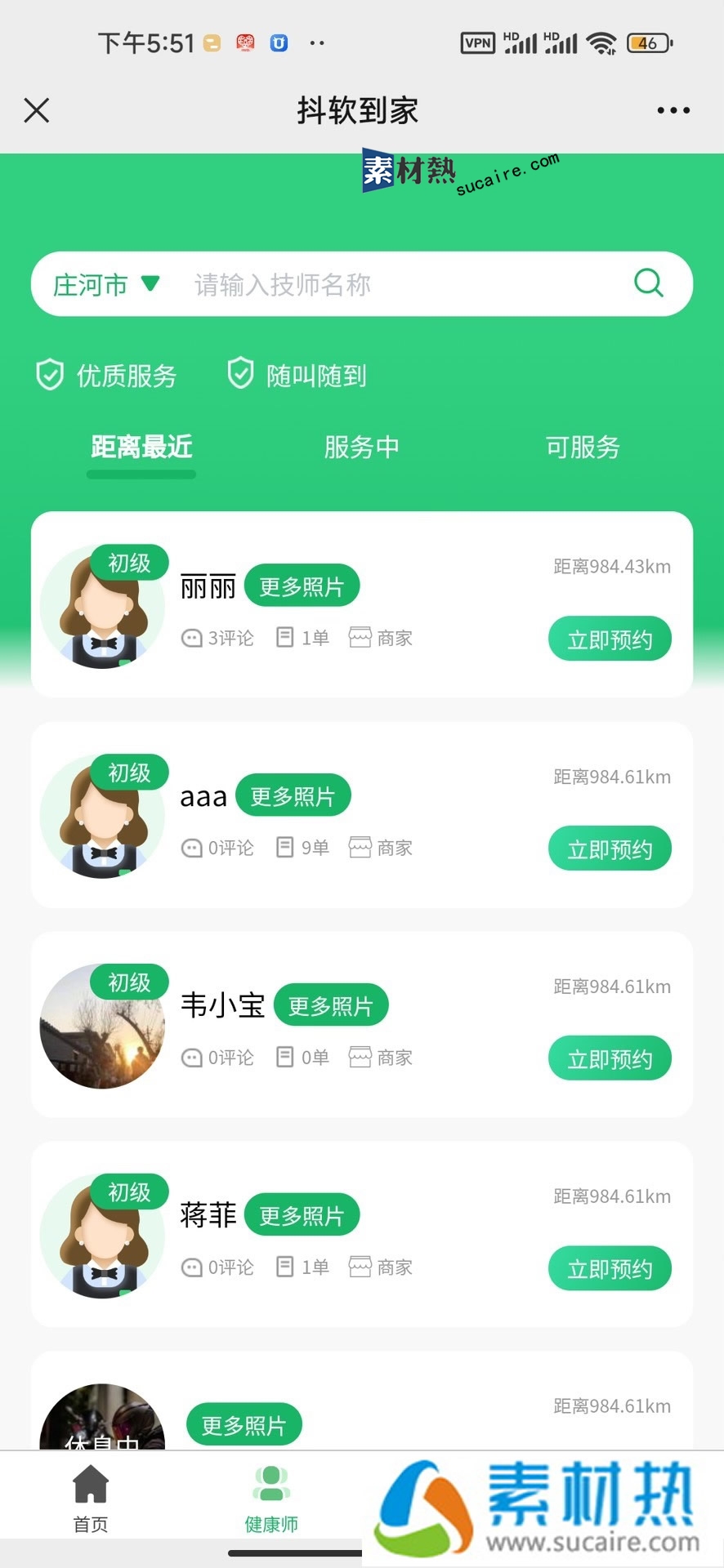Book aaa with 立即预约
Image resolution: width=724 pixels, height=1568 pixels.
point(610,849)
